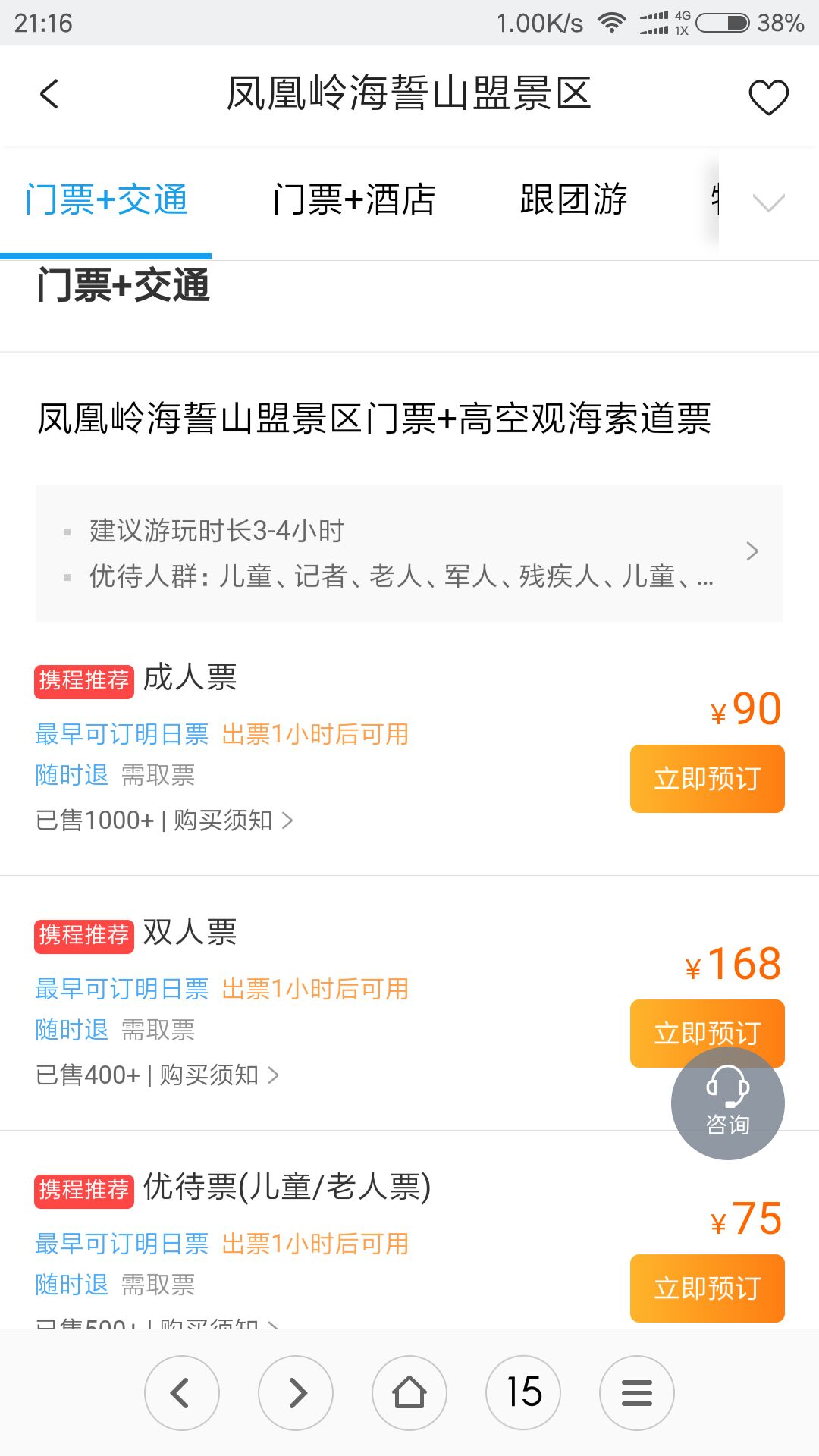The height and width of the screenshot is (1456, 819).
Task: Book the 双人票 for ¥168
Action: pos(707,1024)
